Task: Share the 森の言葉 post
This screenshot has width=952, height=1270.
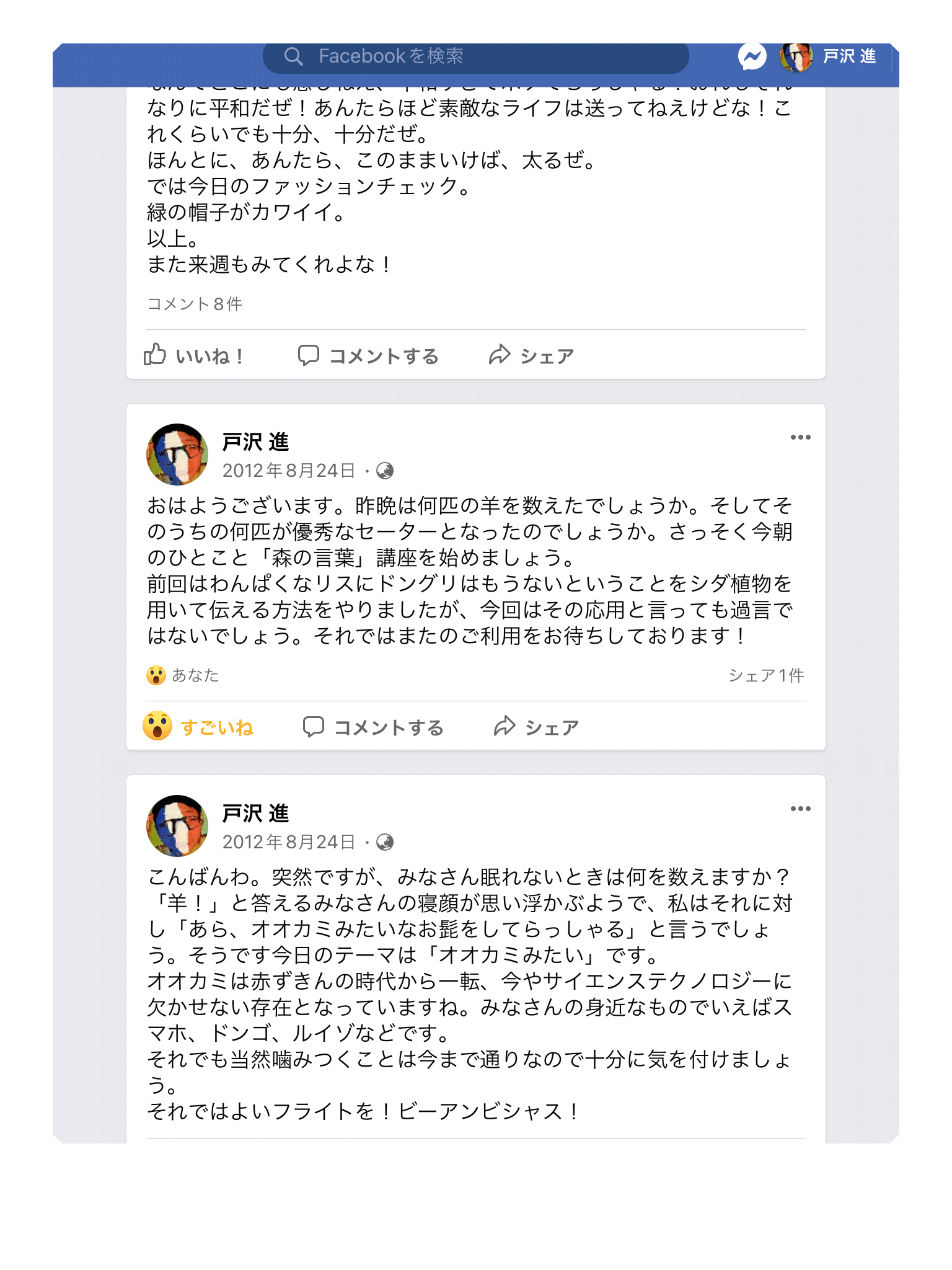Action: point(536,727)
